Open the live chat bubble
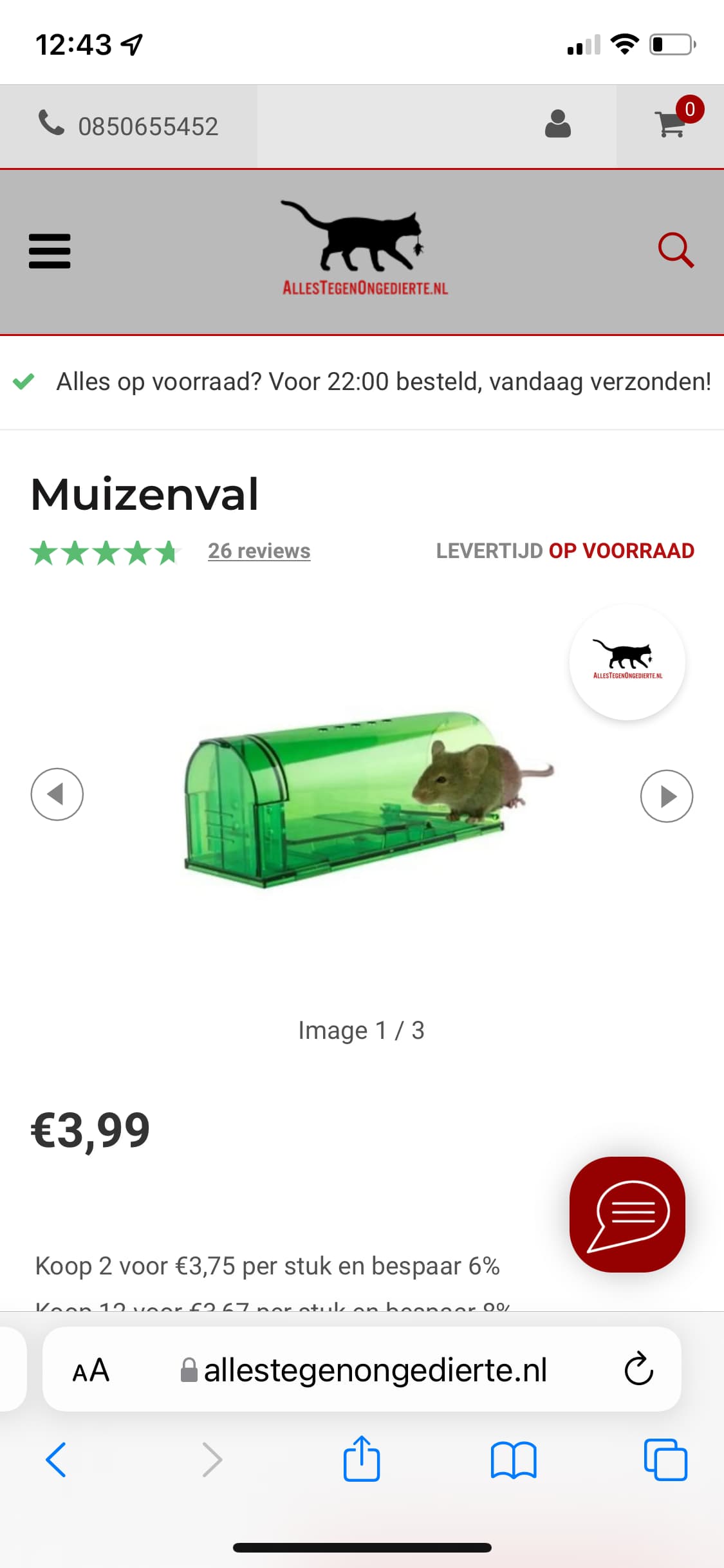The image size is (724, 1568). [x=627, y=1215]
